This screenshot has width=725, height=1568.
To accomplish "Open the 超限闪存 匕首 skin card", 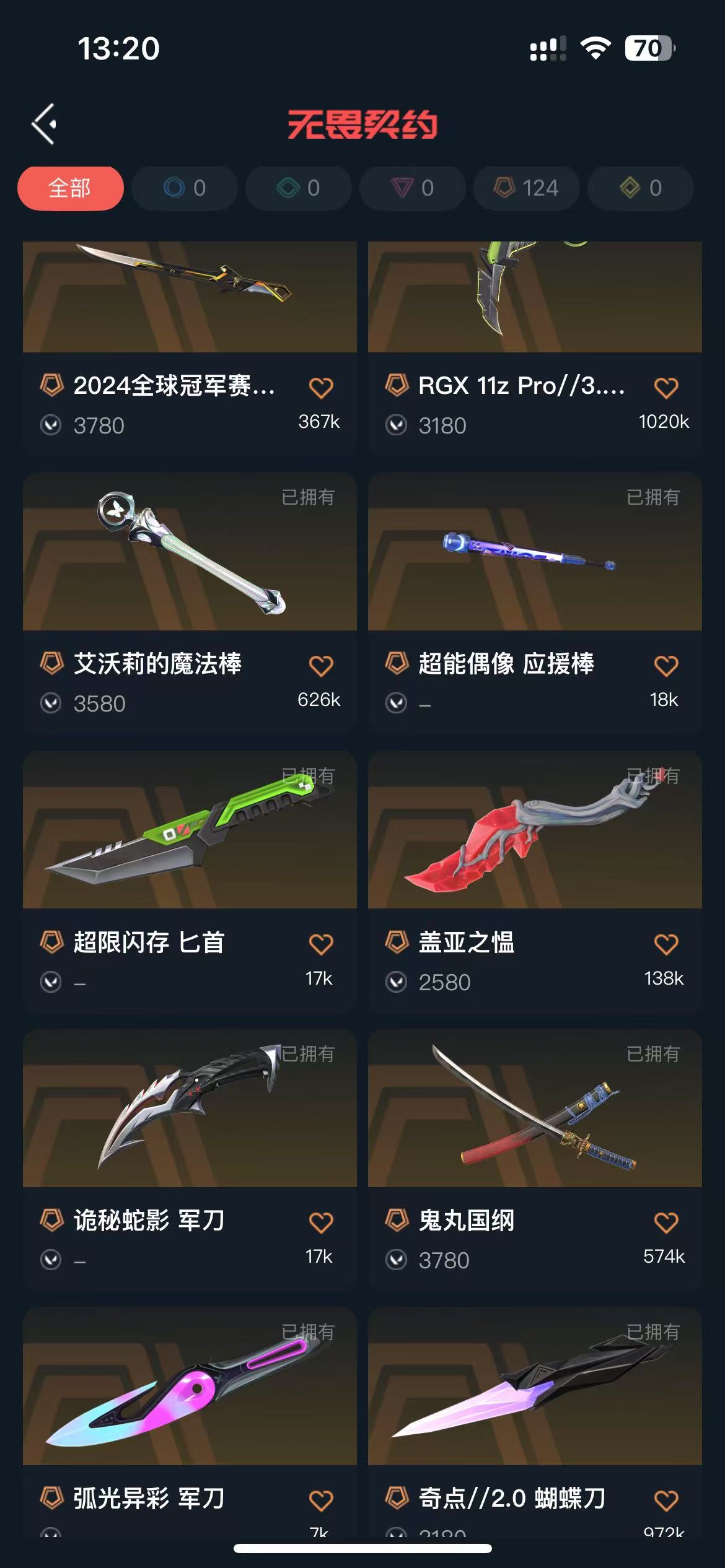I will pos(190,831).
